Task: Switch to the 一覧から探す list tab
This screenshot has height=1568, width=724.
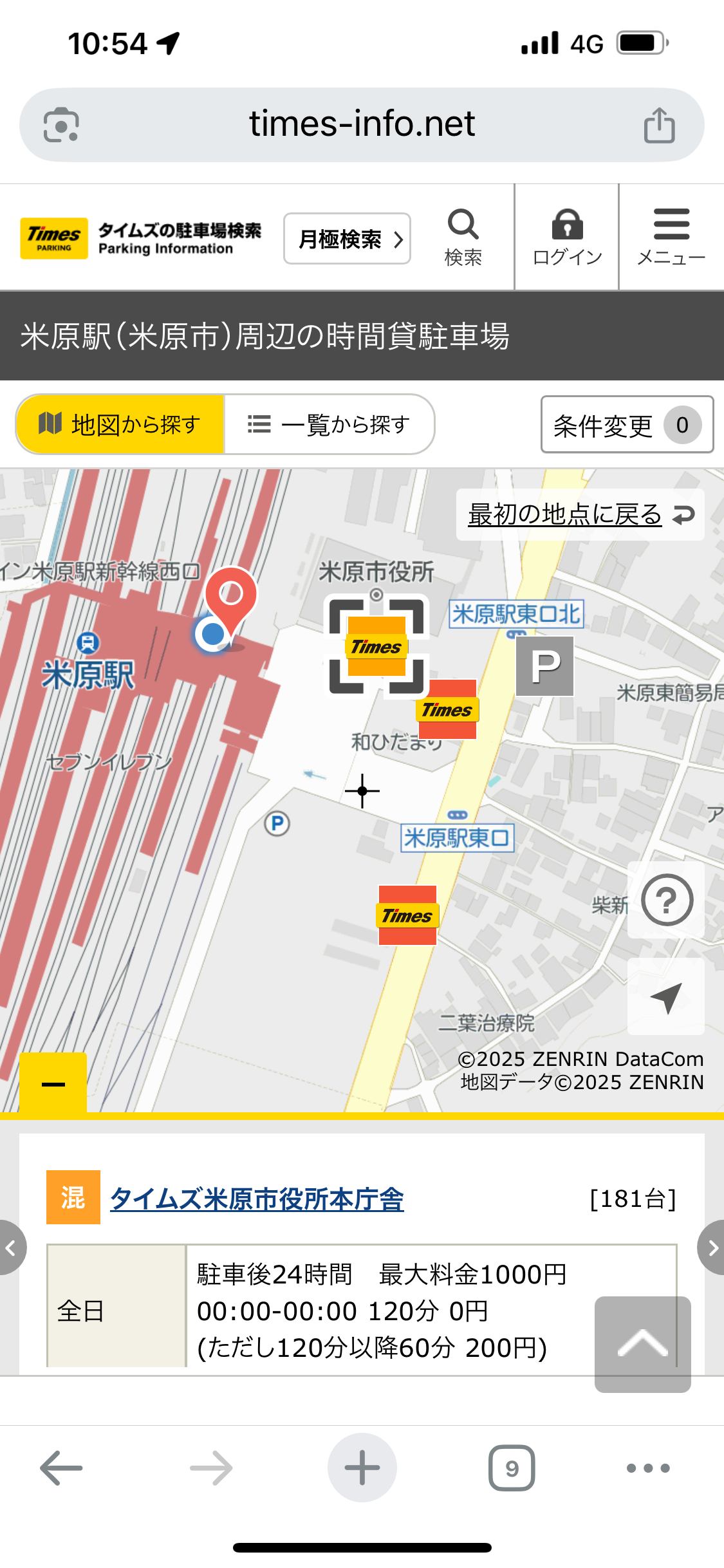Action: coord(329,425)
